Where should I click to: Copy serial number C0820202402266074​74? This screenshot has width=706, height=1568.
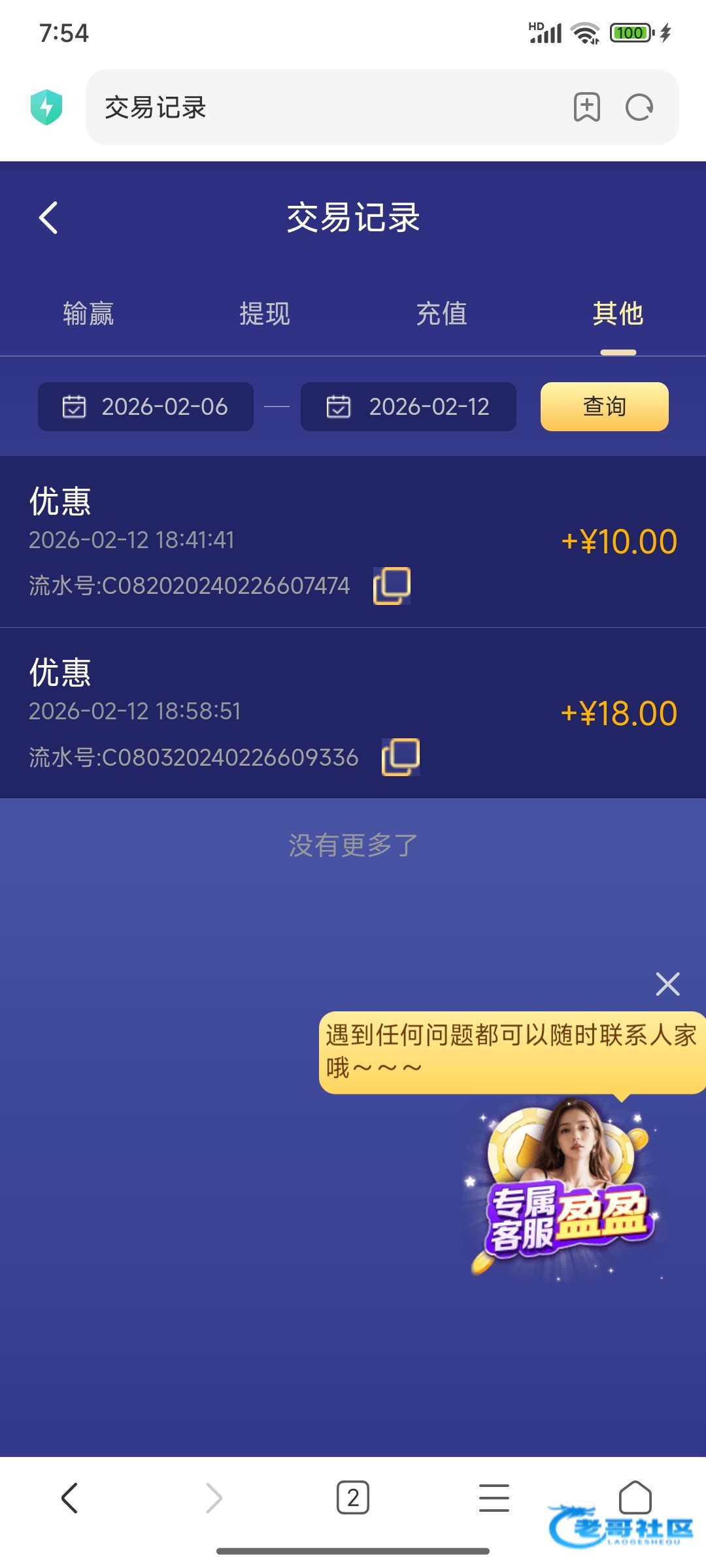coord(392,585)
